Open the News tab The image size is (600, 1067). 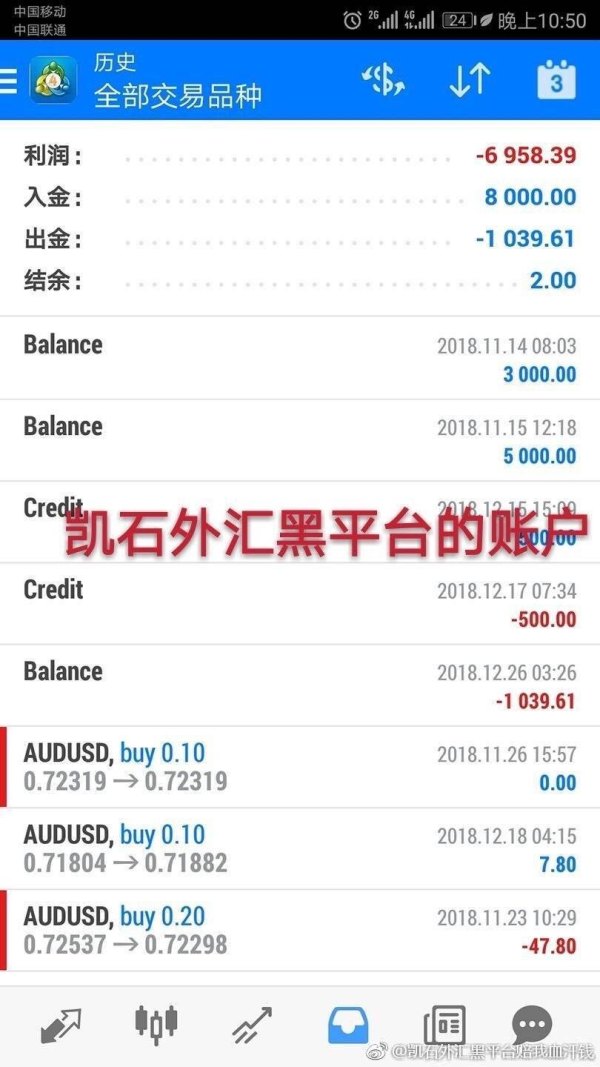444,1024
